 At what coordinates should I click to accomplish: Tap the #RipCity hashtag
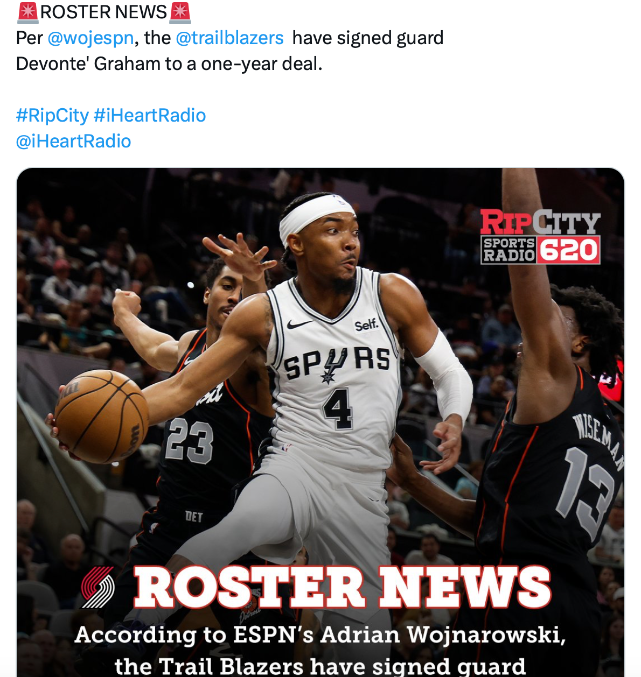[52, 115]
